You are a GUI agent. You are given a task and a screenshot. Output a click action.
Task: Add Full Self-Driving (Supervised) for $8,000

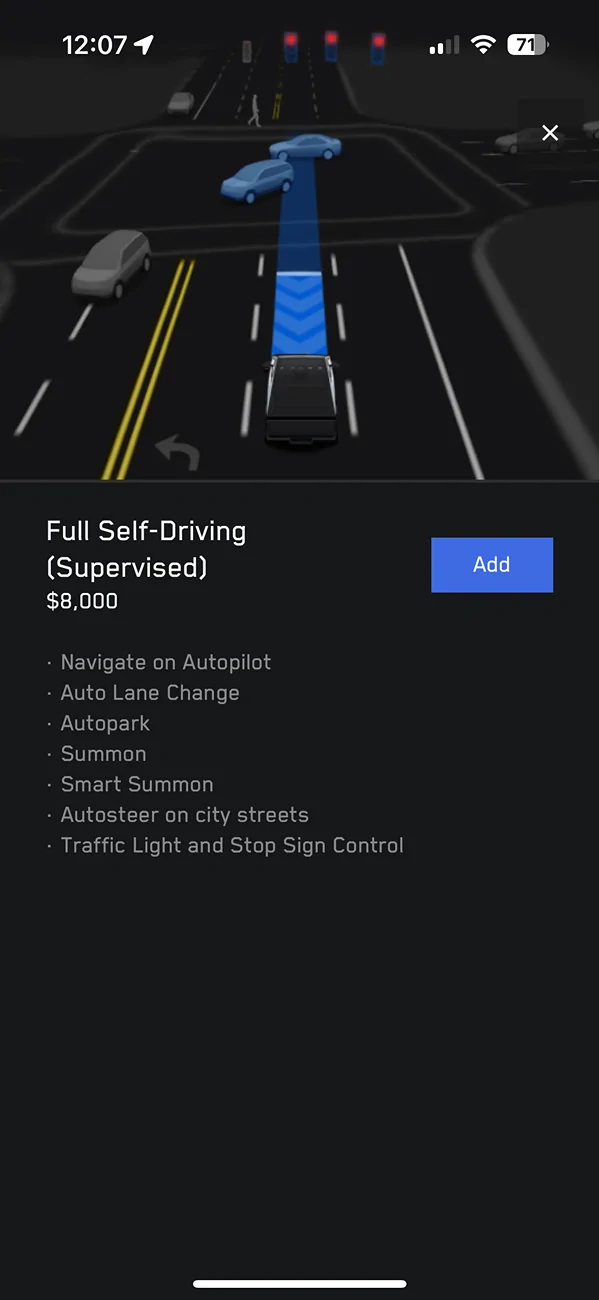[492, 565]
